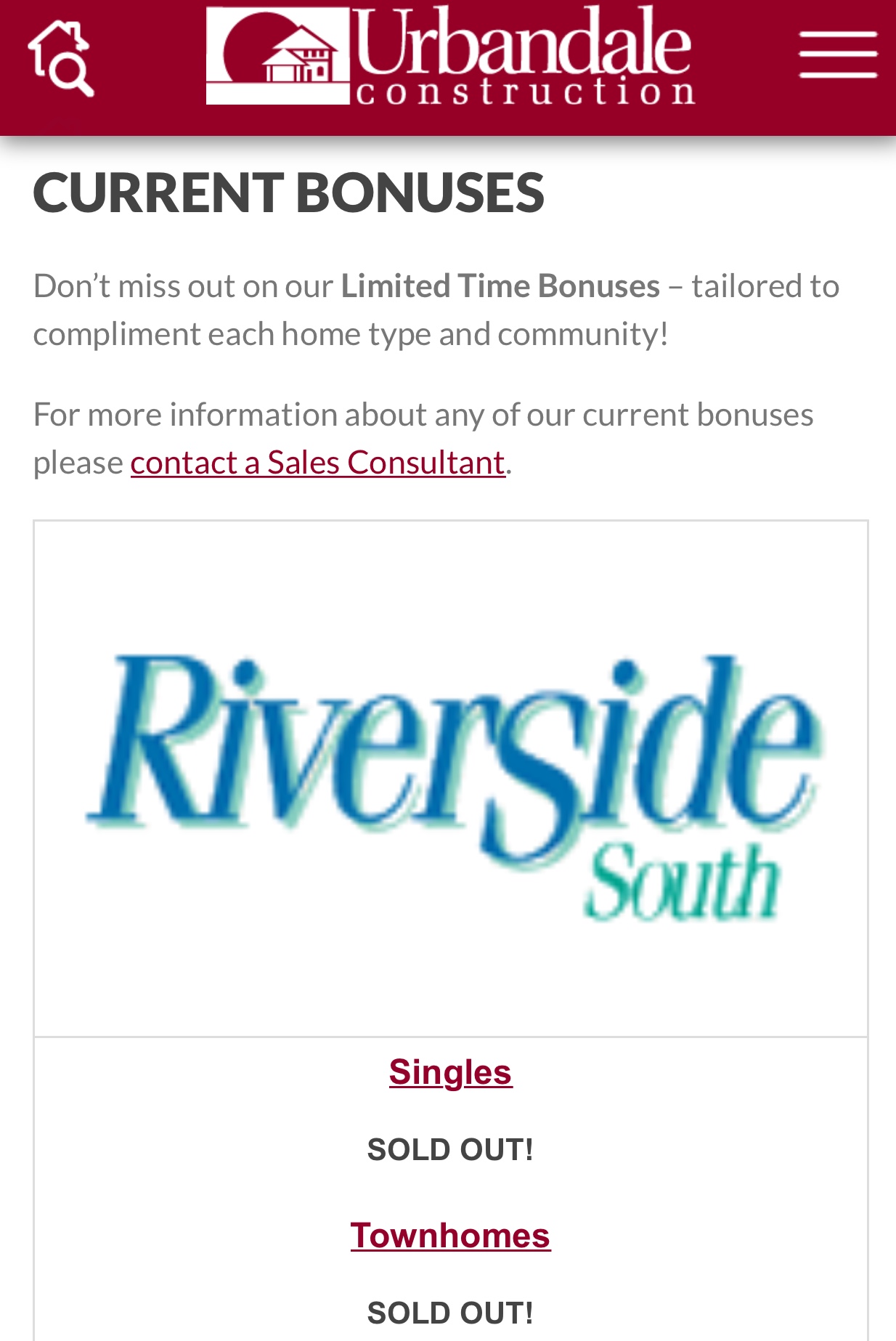Viewport: 896px width, 1341px height.
Task: Open the Singles link
Action: click(x=450, y=1072)
